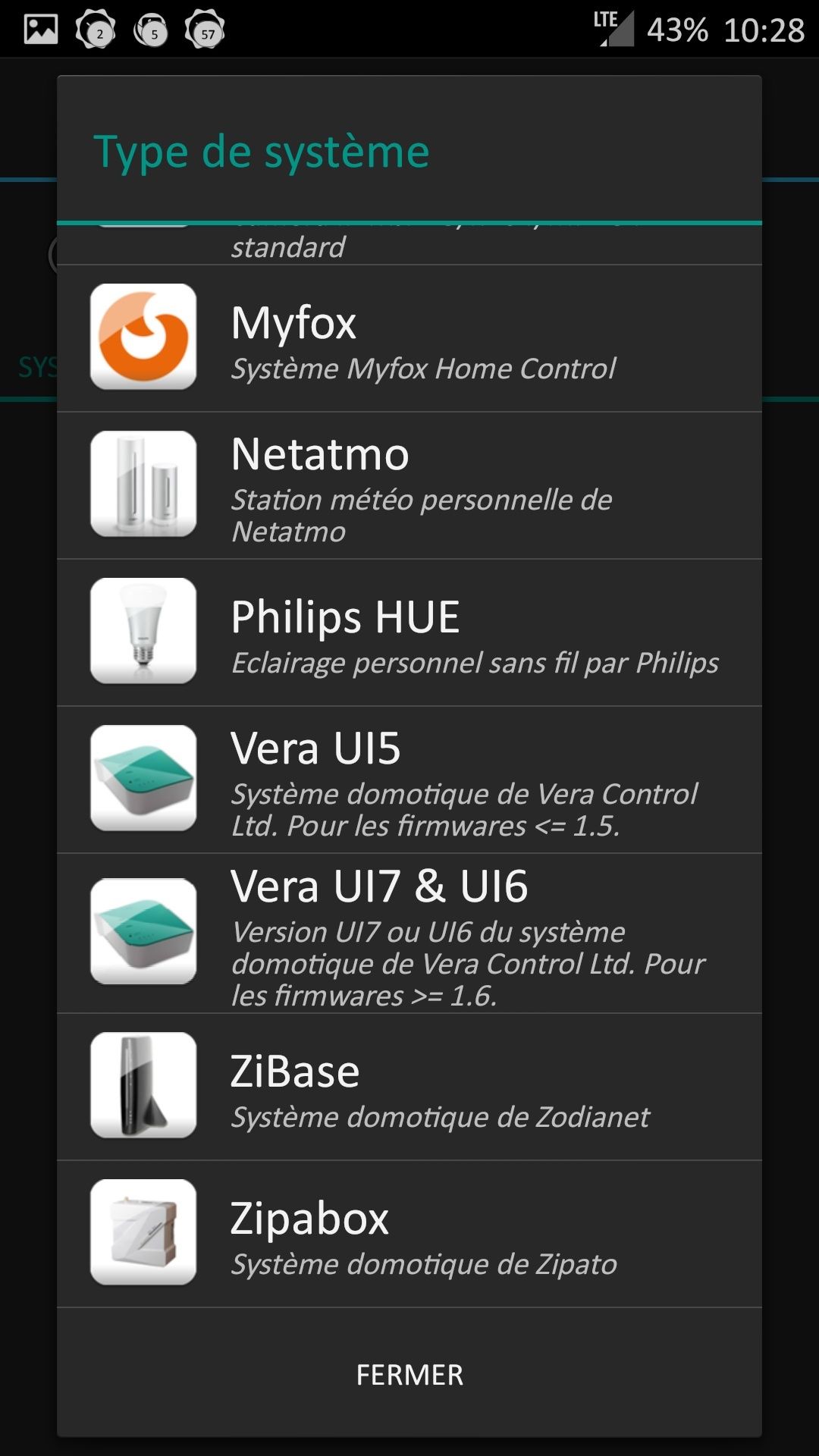Pick the Zipabox system
The height and width of the screenshot is (1456, 819).
(x=409, y=1233)
